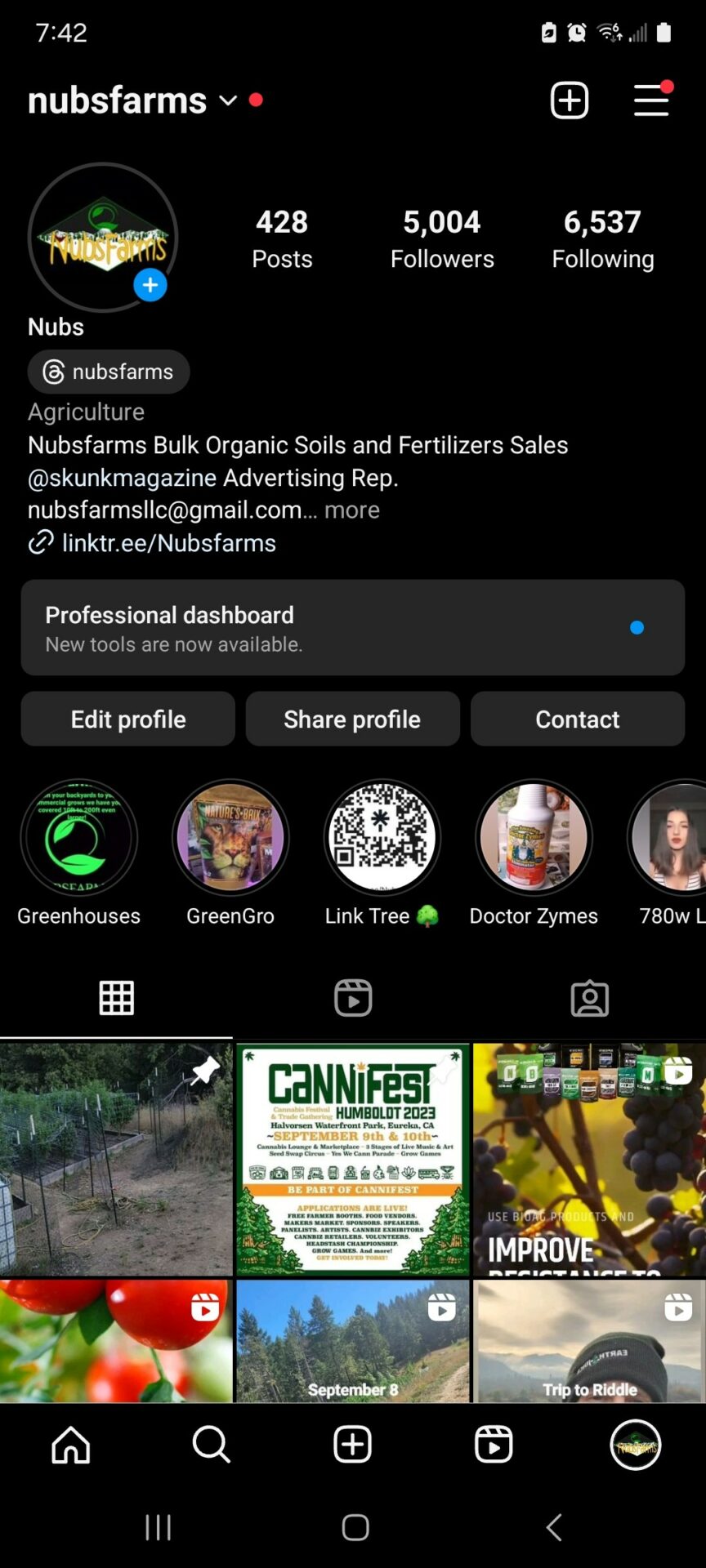This screenshot has height=1568, width=706.
Task: Switch to the Reels tab of profile
Action: 353,998
